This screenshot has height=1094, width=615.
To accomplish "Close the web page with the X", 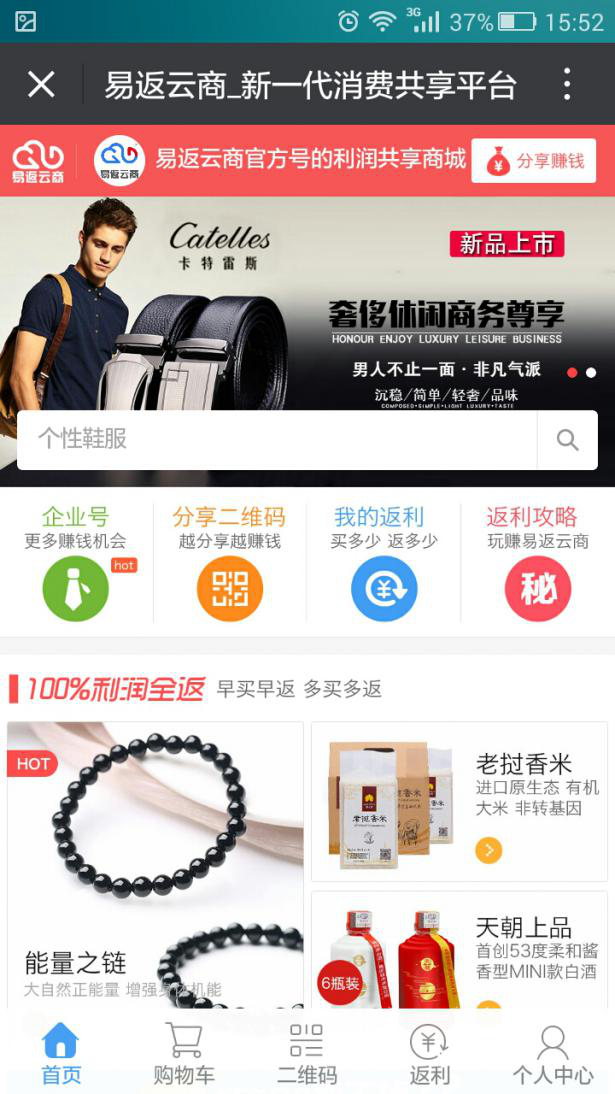I will coord(40,84).
